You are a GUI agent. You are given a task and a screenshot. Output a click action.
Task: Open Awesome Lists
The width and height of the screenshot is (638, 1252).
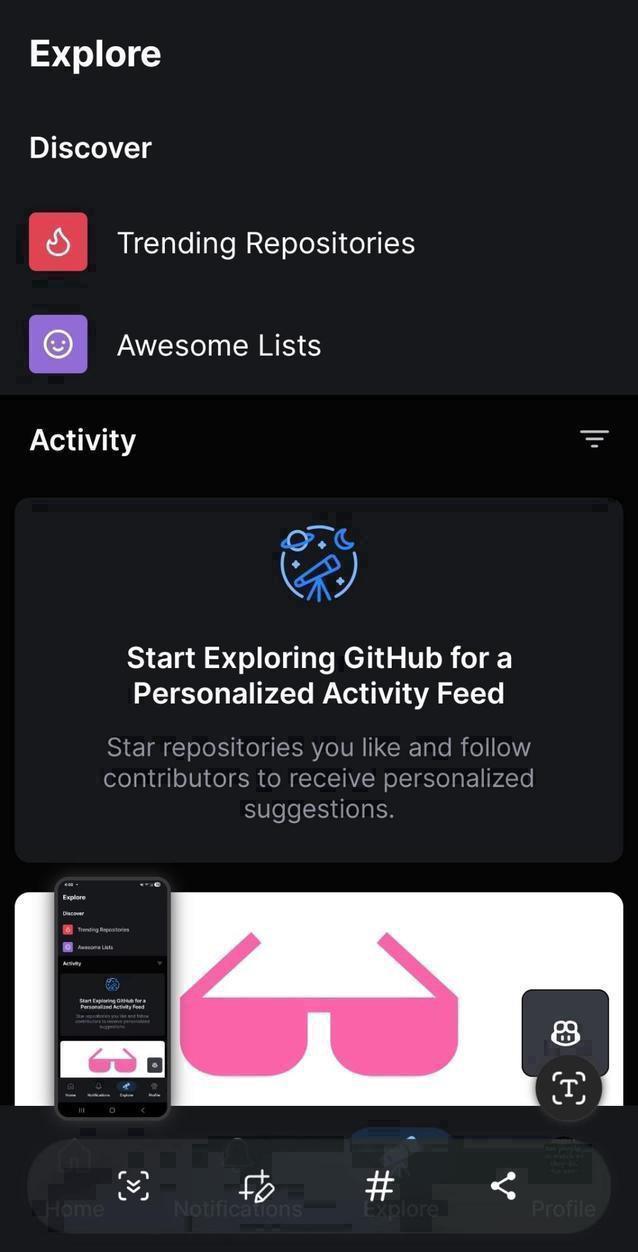click(x=218, y=345)
